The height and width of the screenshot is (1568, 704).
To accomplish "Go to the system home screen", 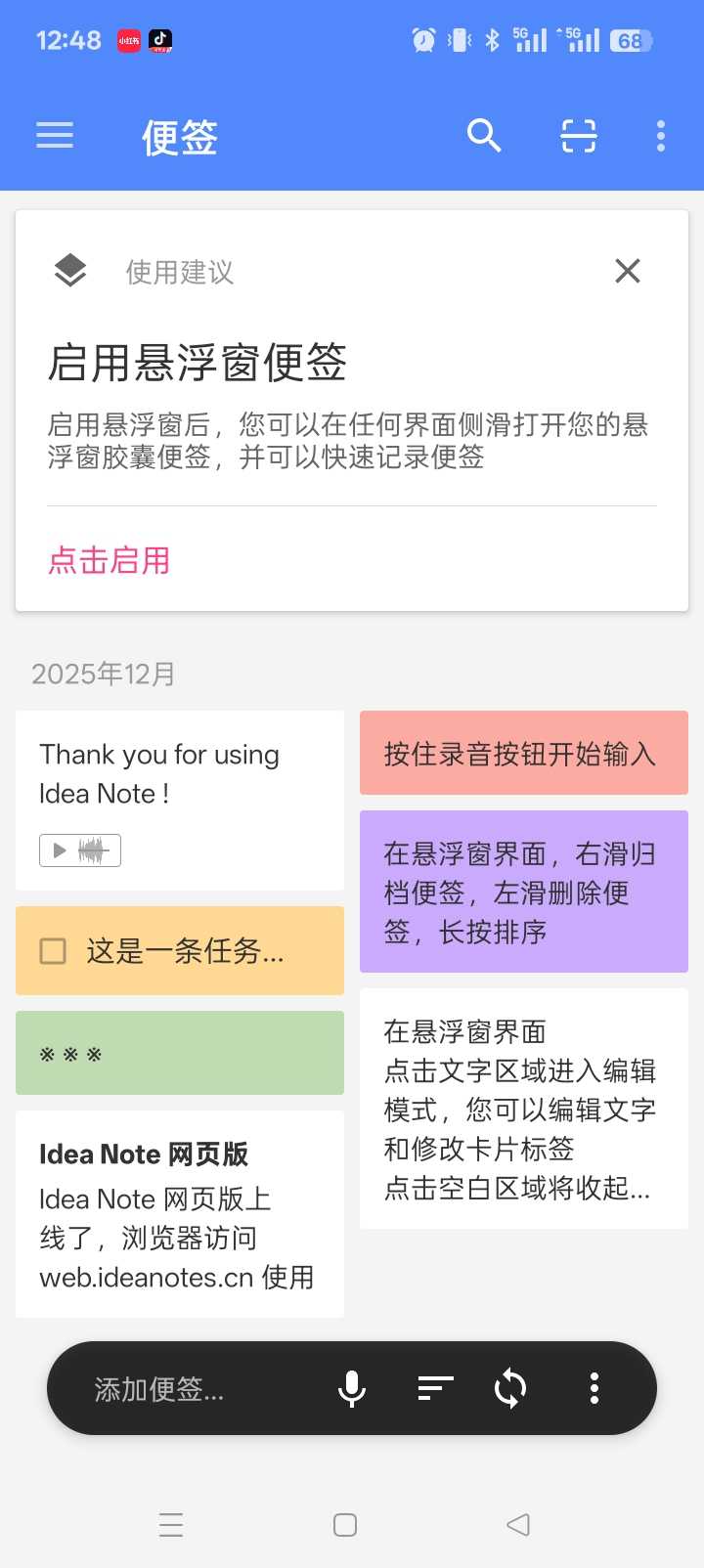I will (x=345, y=1525).
